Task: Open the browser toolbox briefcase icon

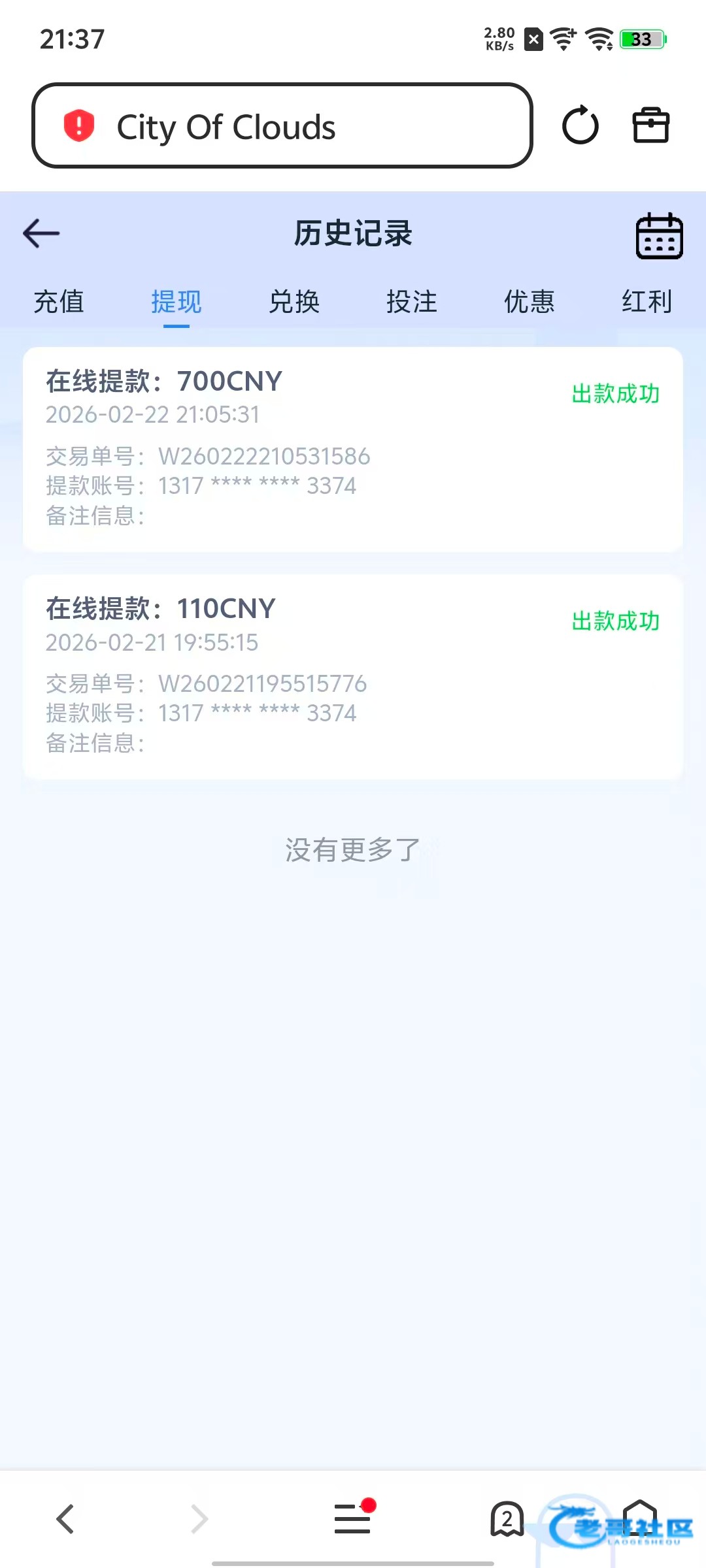Action: [x=651, y=125]
